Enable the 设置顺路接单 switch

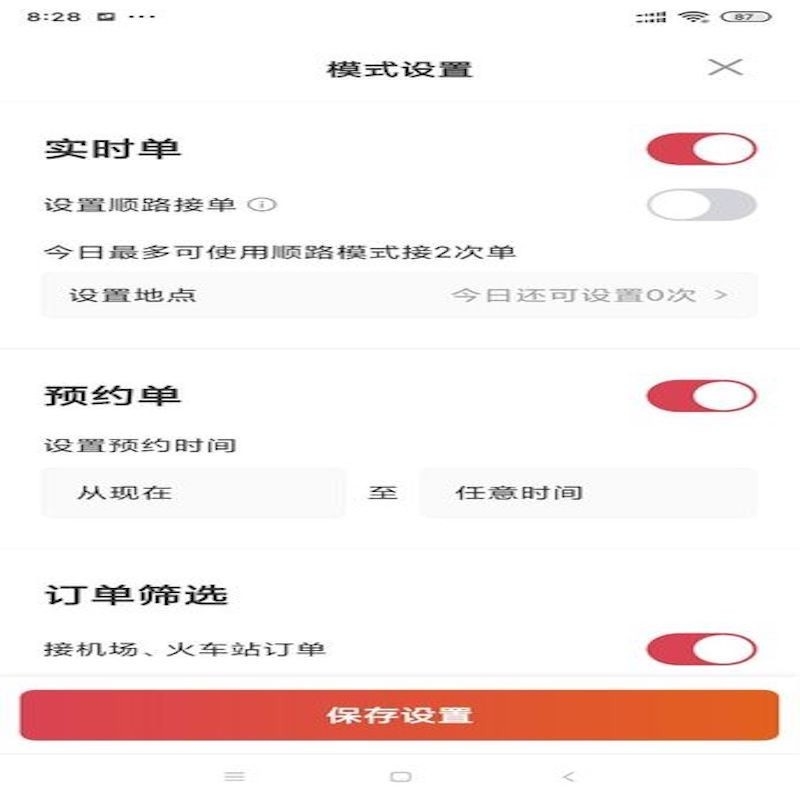(701, 205)
